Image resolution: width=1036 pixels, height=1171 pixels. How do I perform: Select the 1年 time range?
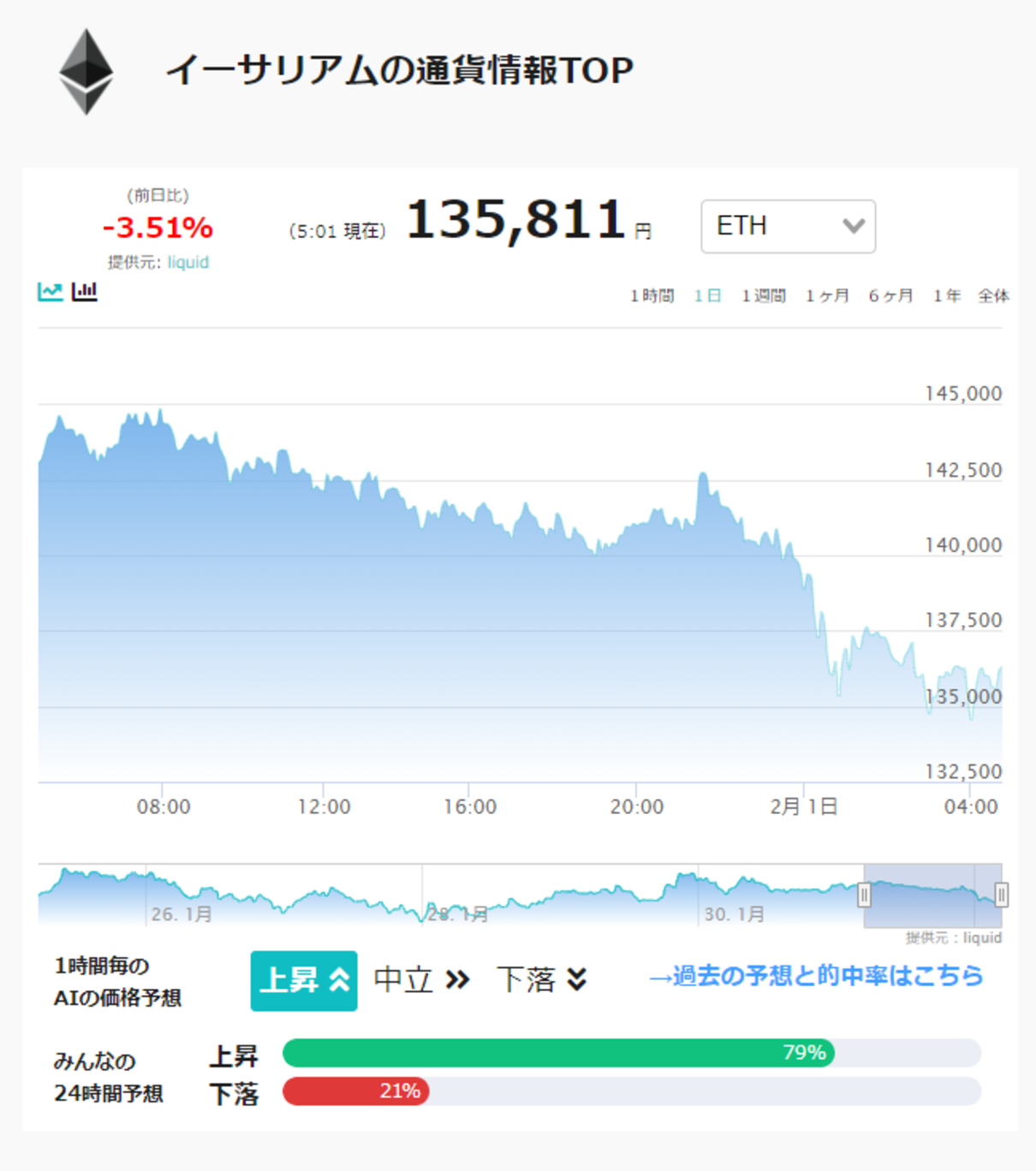point(947,296)
